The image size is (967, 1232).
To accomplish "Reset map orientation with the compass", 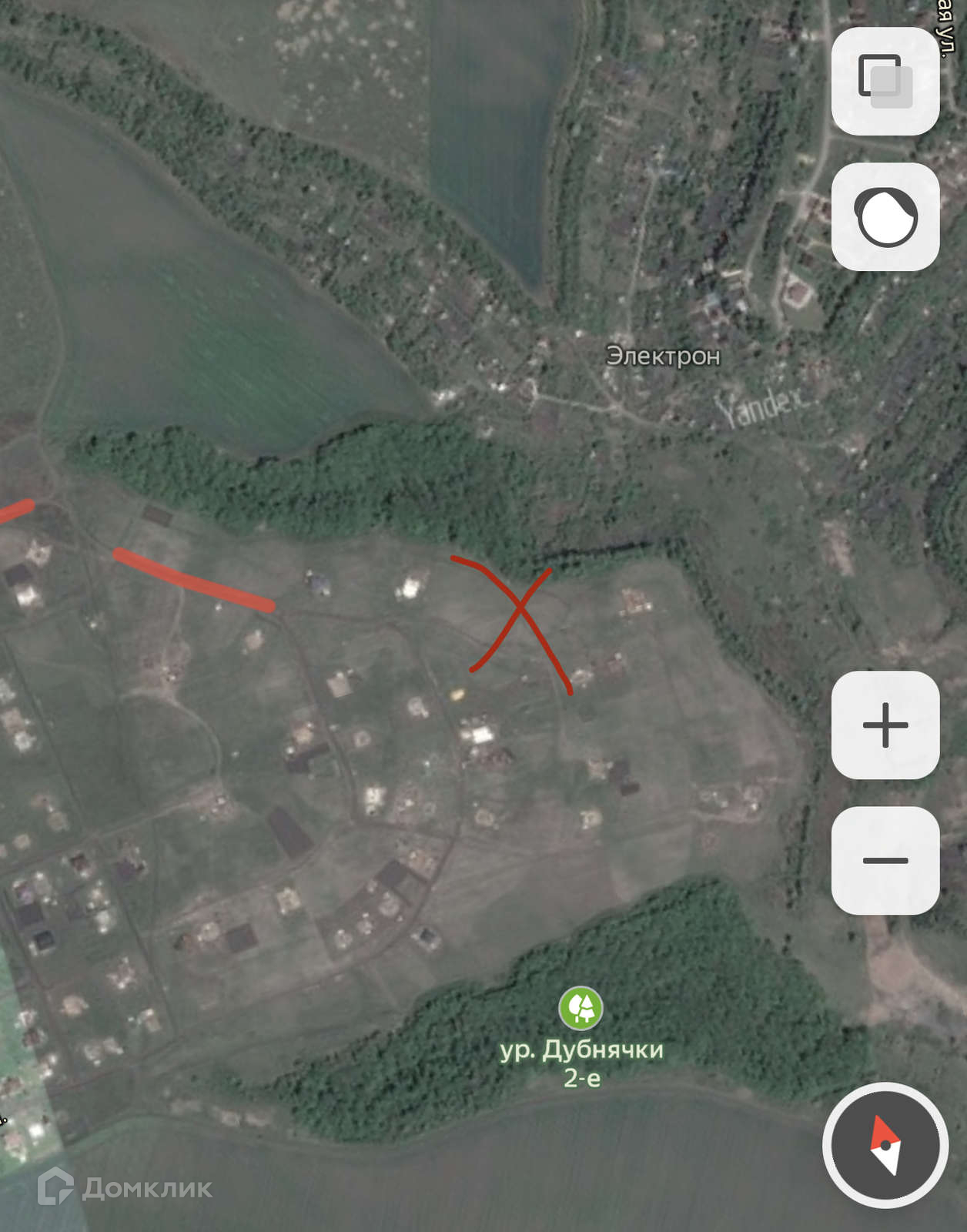I will (x=885, y=1145).
